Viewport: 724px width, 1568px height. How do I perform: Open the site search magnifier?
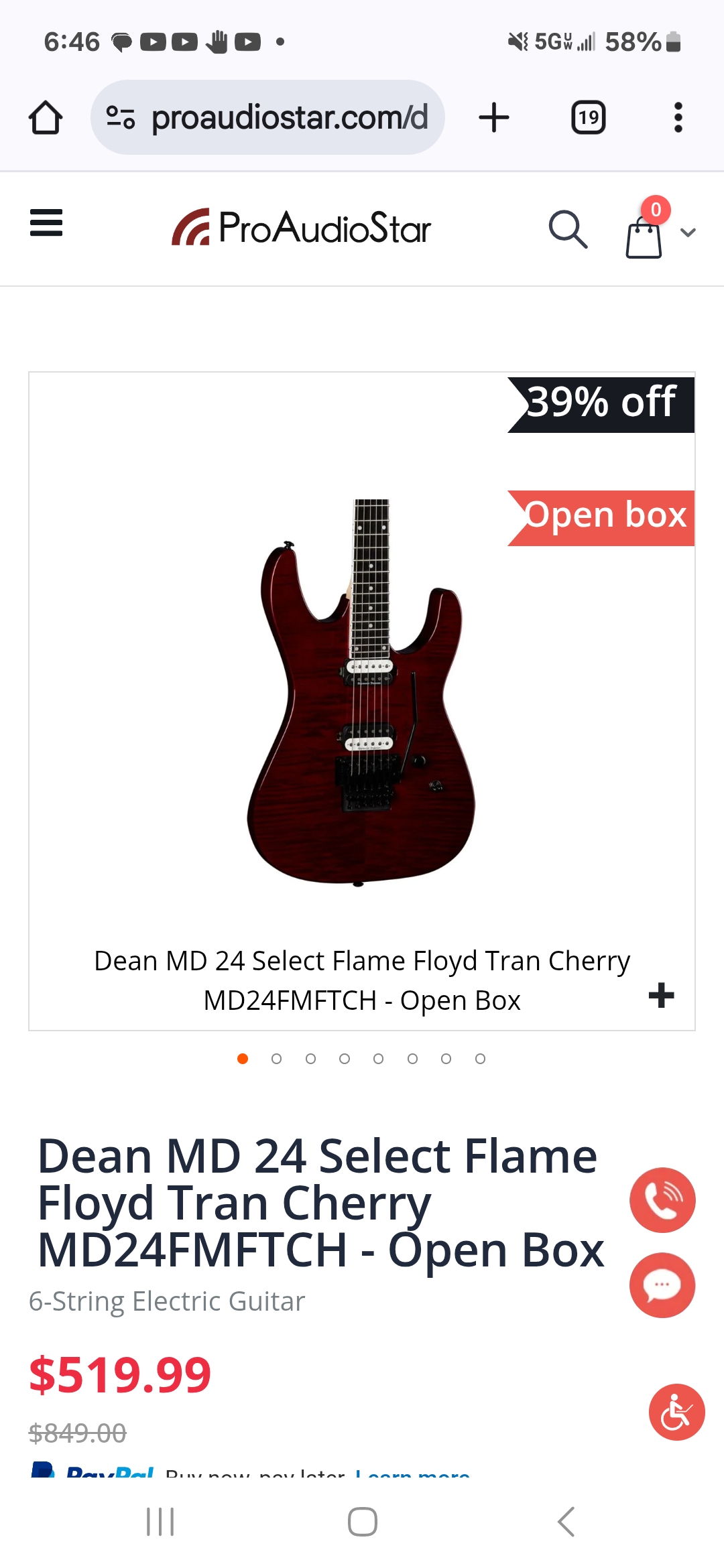point(568,229)
